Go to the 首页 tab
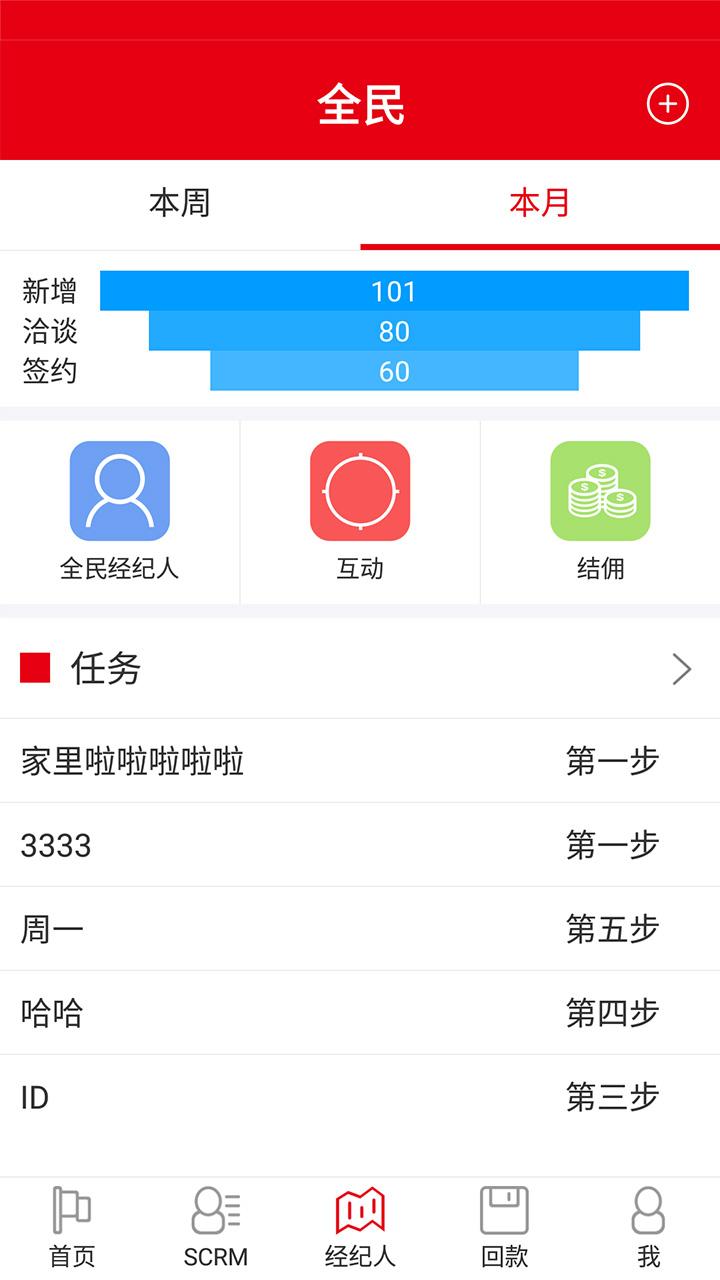Screen dimensions: 720x1280 (x=72, y=1227)
